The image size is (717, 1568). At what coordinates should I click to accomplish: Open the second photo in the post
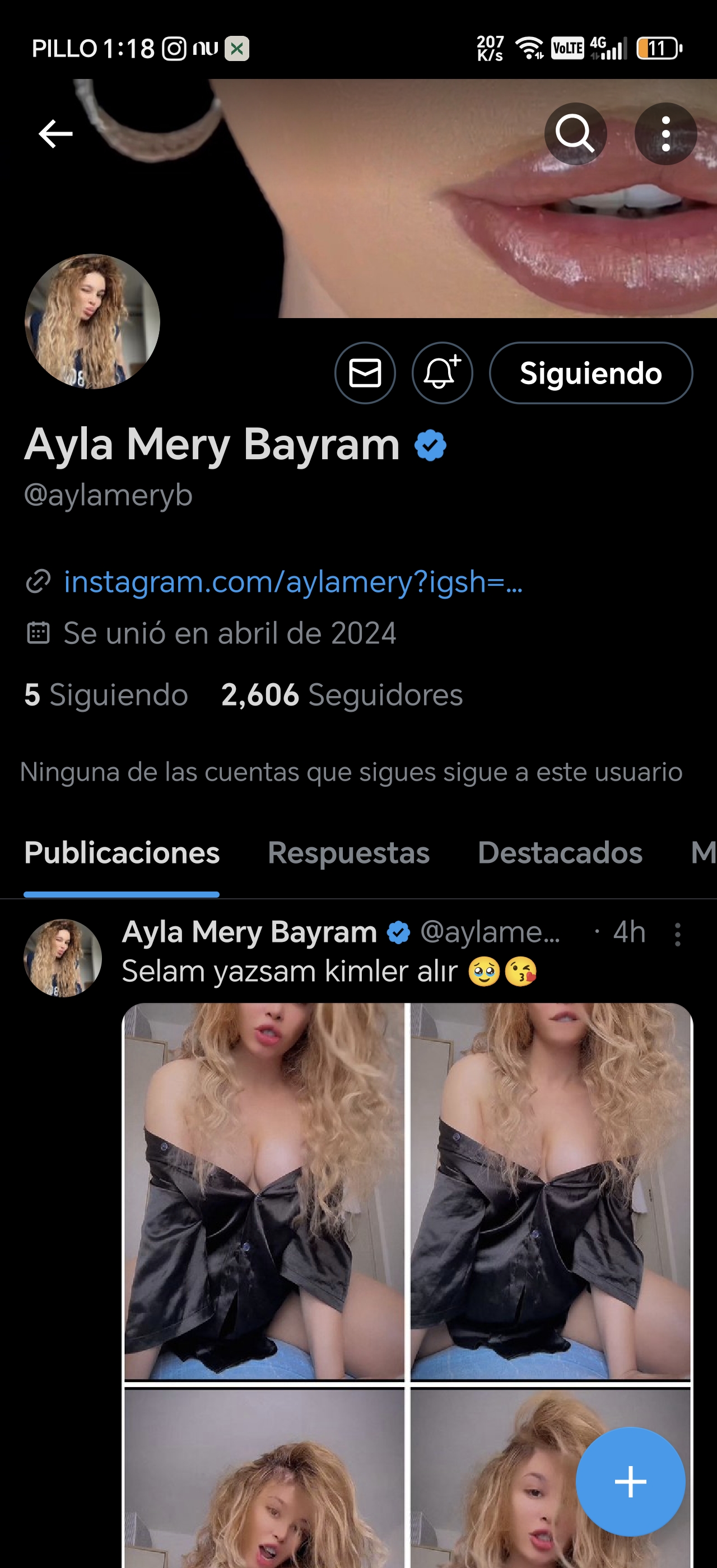click(551, 1191)
